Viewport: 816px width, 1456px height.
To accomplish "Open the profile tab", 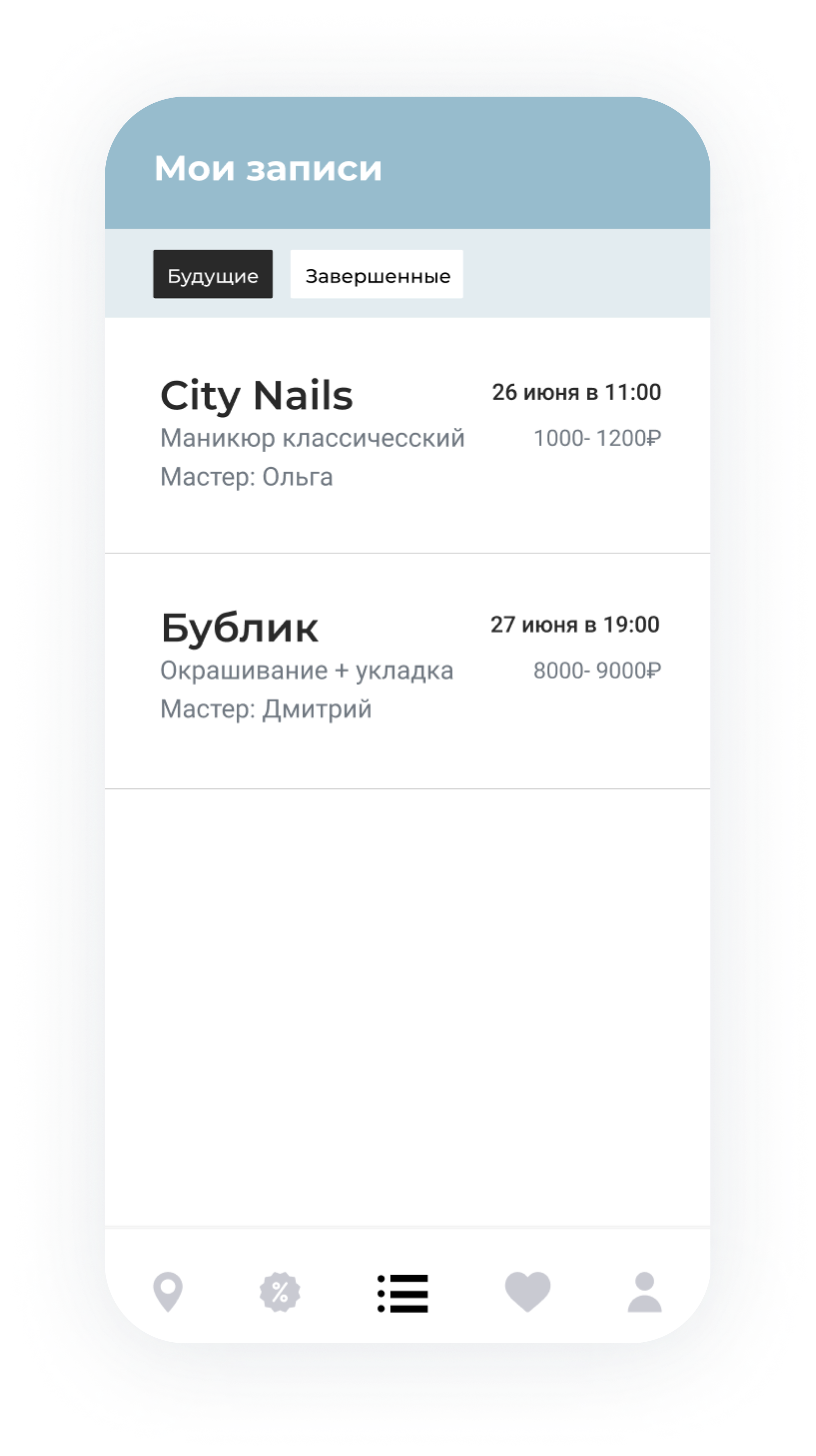I will 644,1292.
